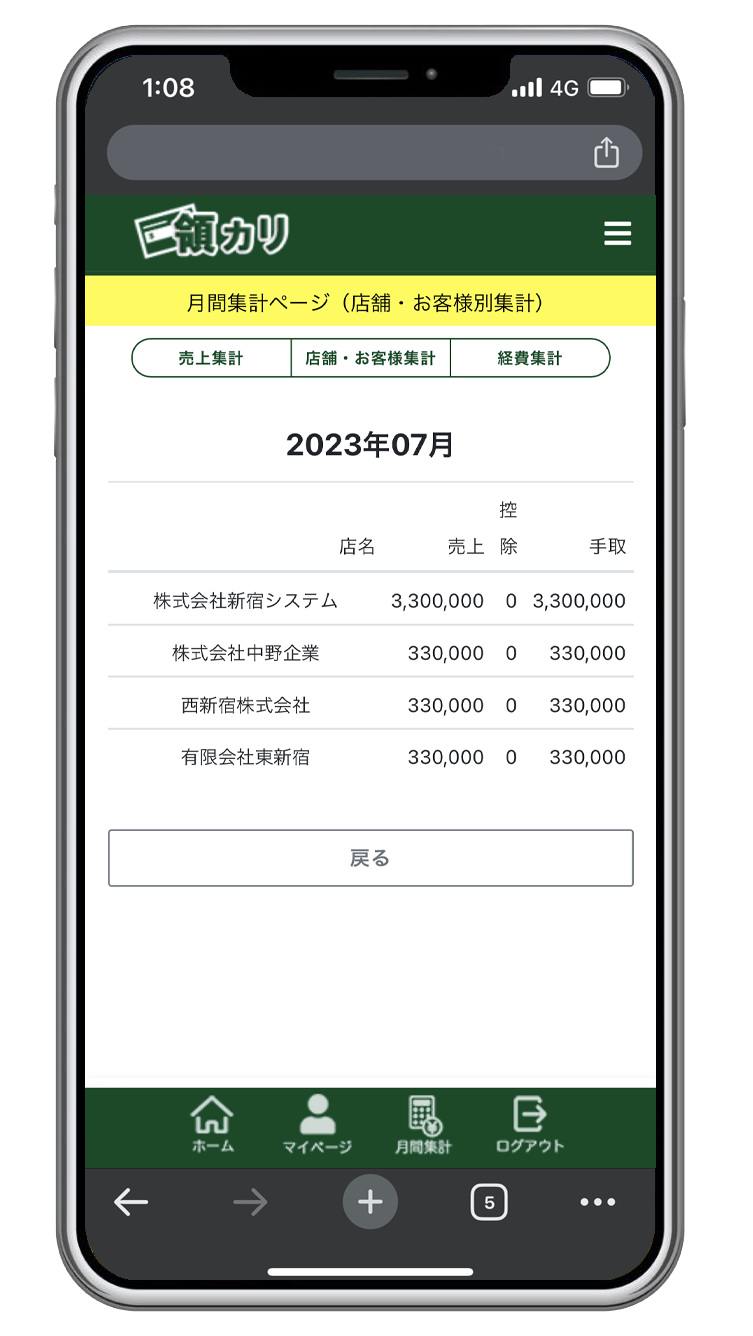Tap ログアウト to log out
Viewport: 753px width, 1336px height.
tap(530, 1126)
